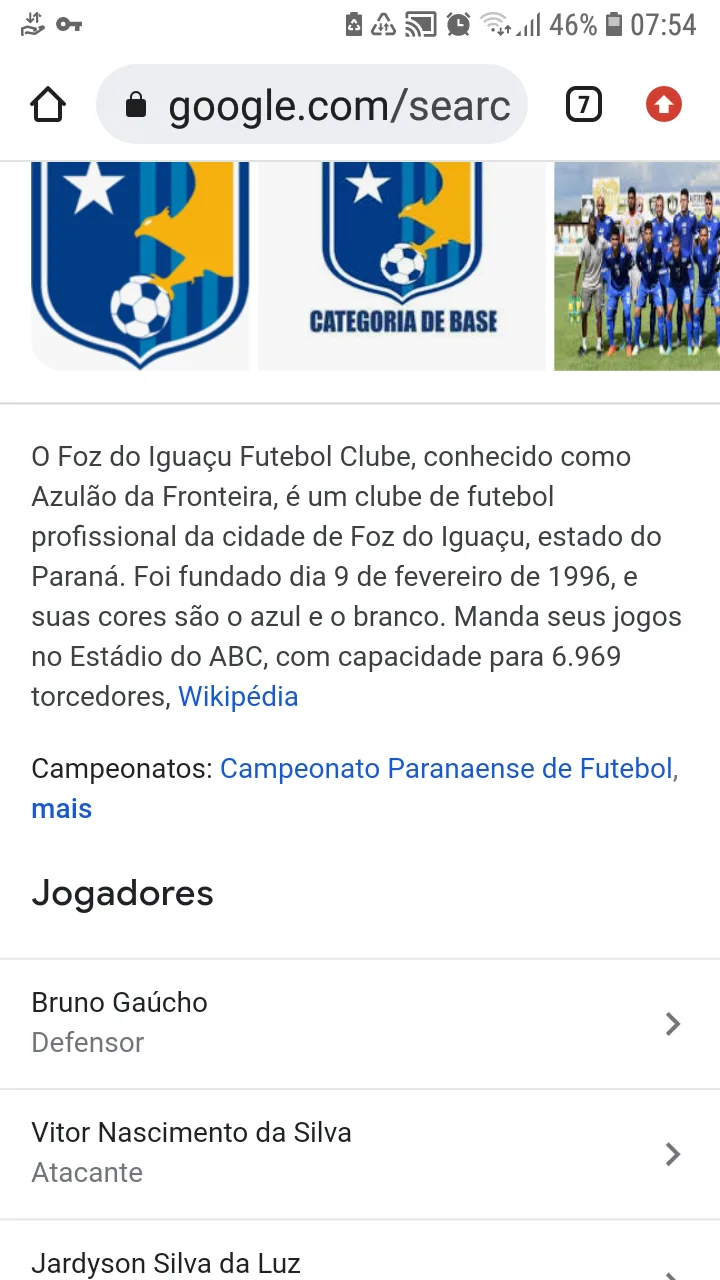
Task: Go to the browser home page
Action: [x=48, y=105]
